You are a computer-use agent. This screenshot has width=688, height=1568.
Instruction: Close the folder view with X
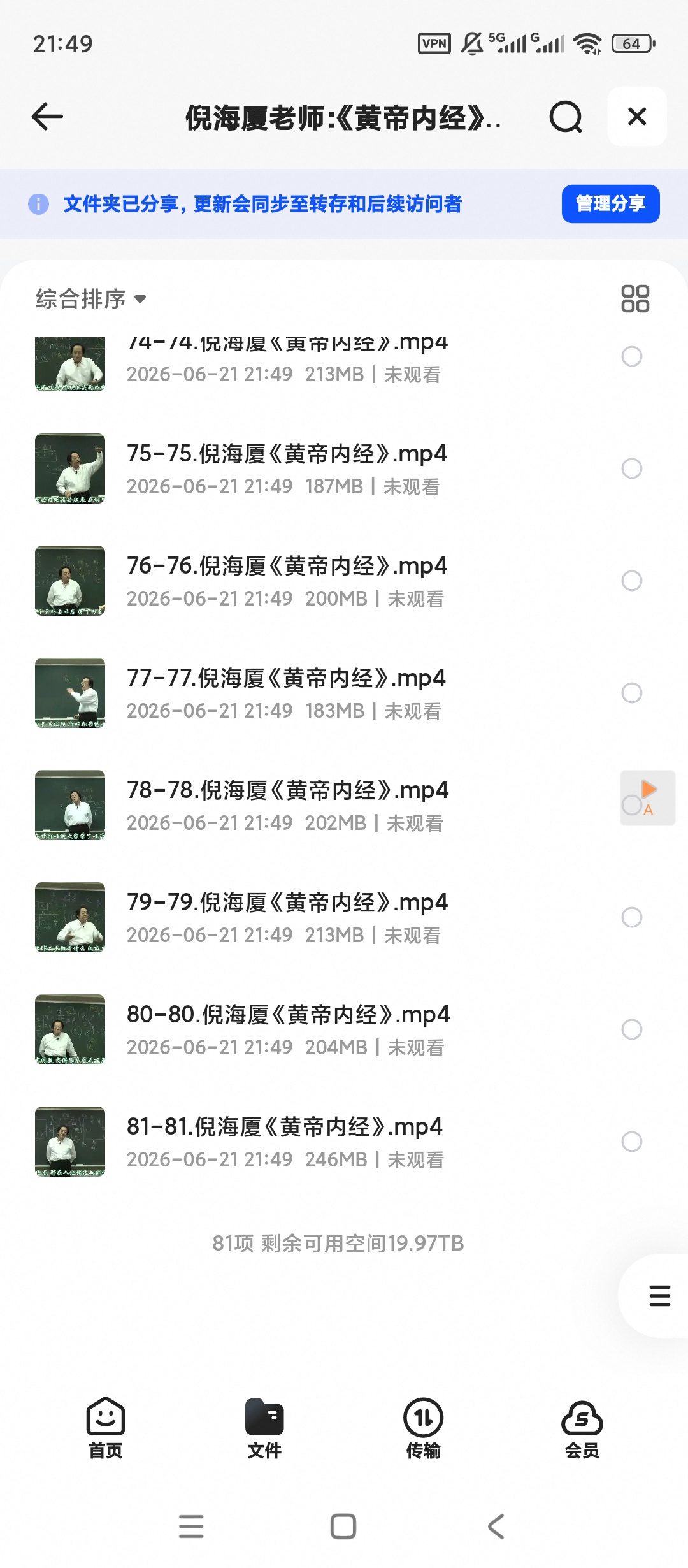(x=637, y=117)
